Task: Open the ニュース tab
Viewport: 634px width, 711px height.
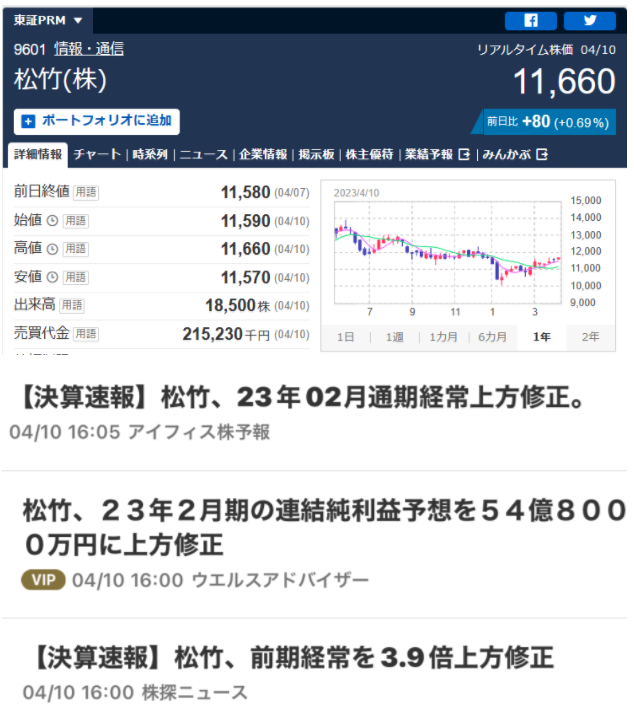Action: 203,155
